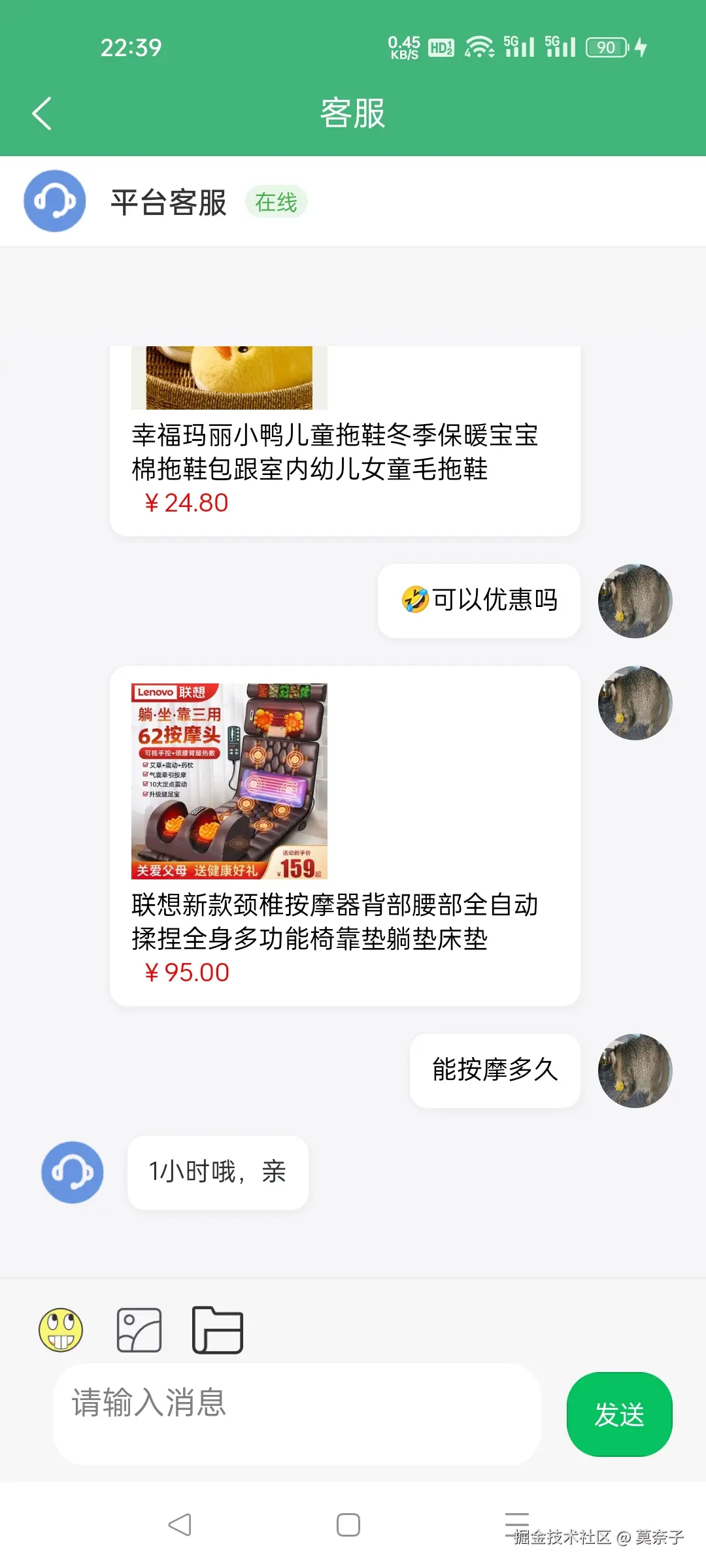Tap the 在线 online status badge

point(277,201)
